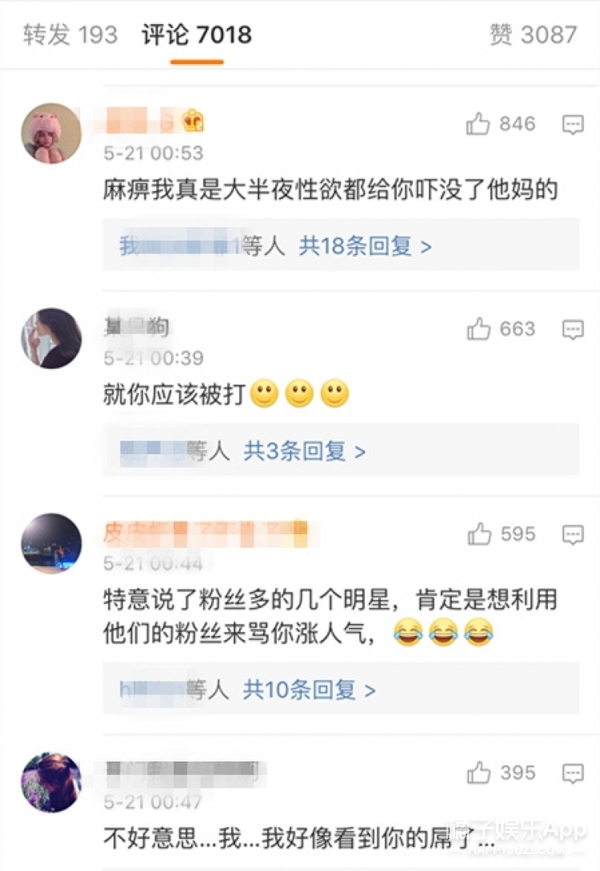Open 共3条回复 replies
This screenshot has width=600, height=871.
(305, 452)
